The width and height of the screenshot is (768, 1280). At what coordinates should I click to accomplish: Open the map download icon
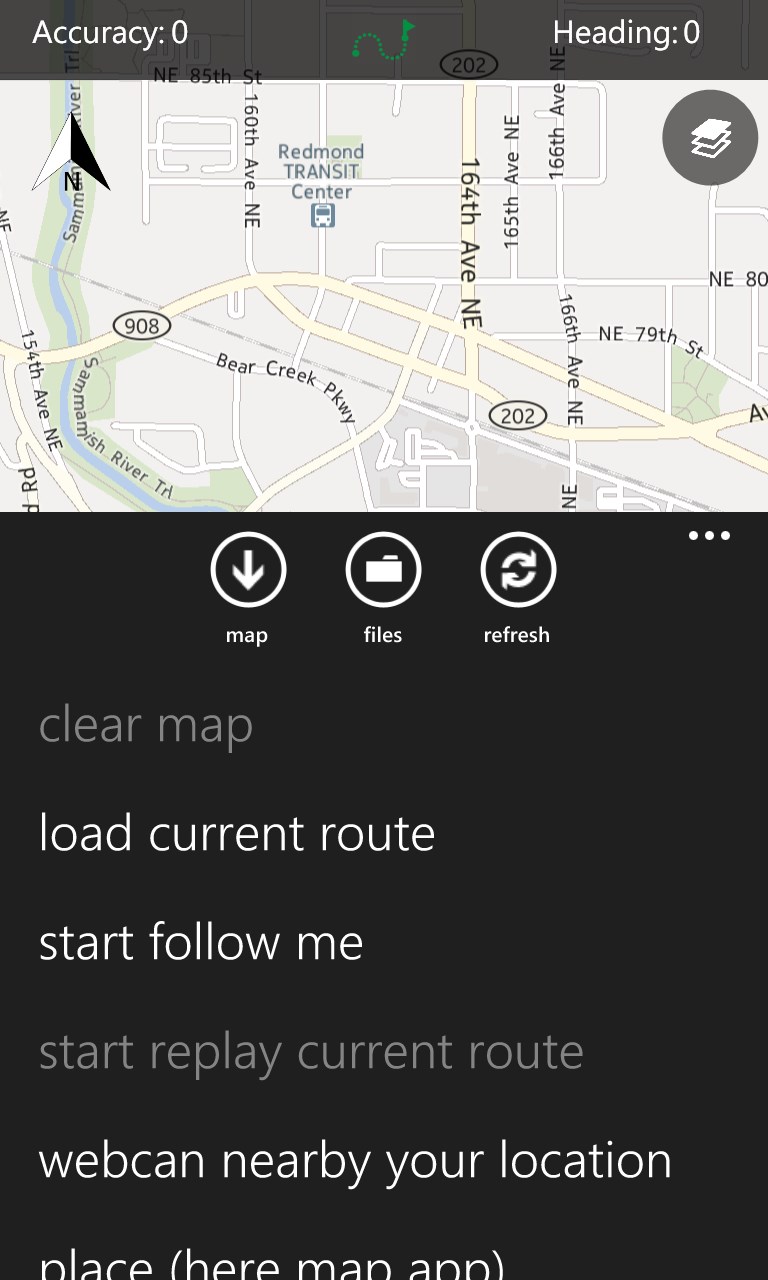(247, 568)
